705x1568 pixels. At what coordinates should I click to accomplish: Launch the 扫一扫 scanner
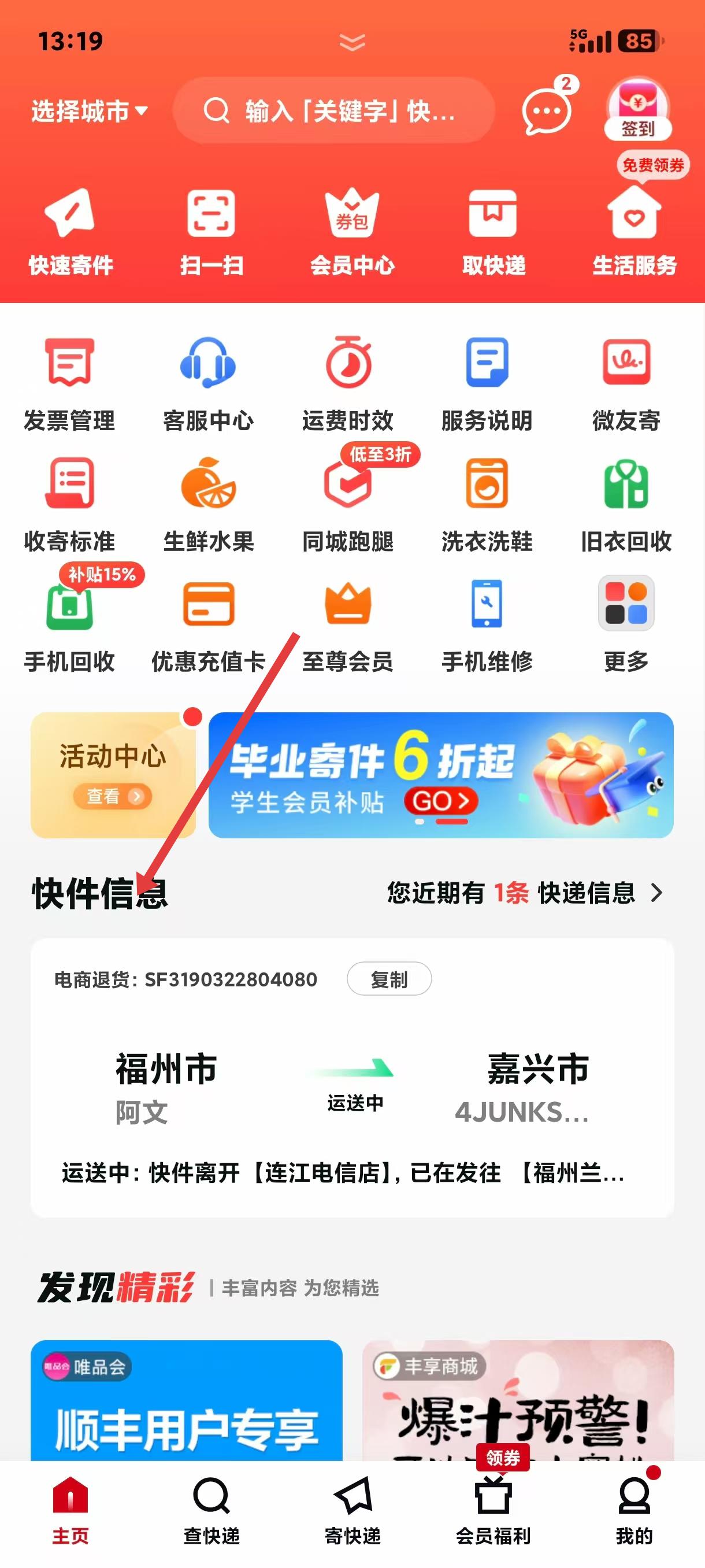[211, 231]
